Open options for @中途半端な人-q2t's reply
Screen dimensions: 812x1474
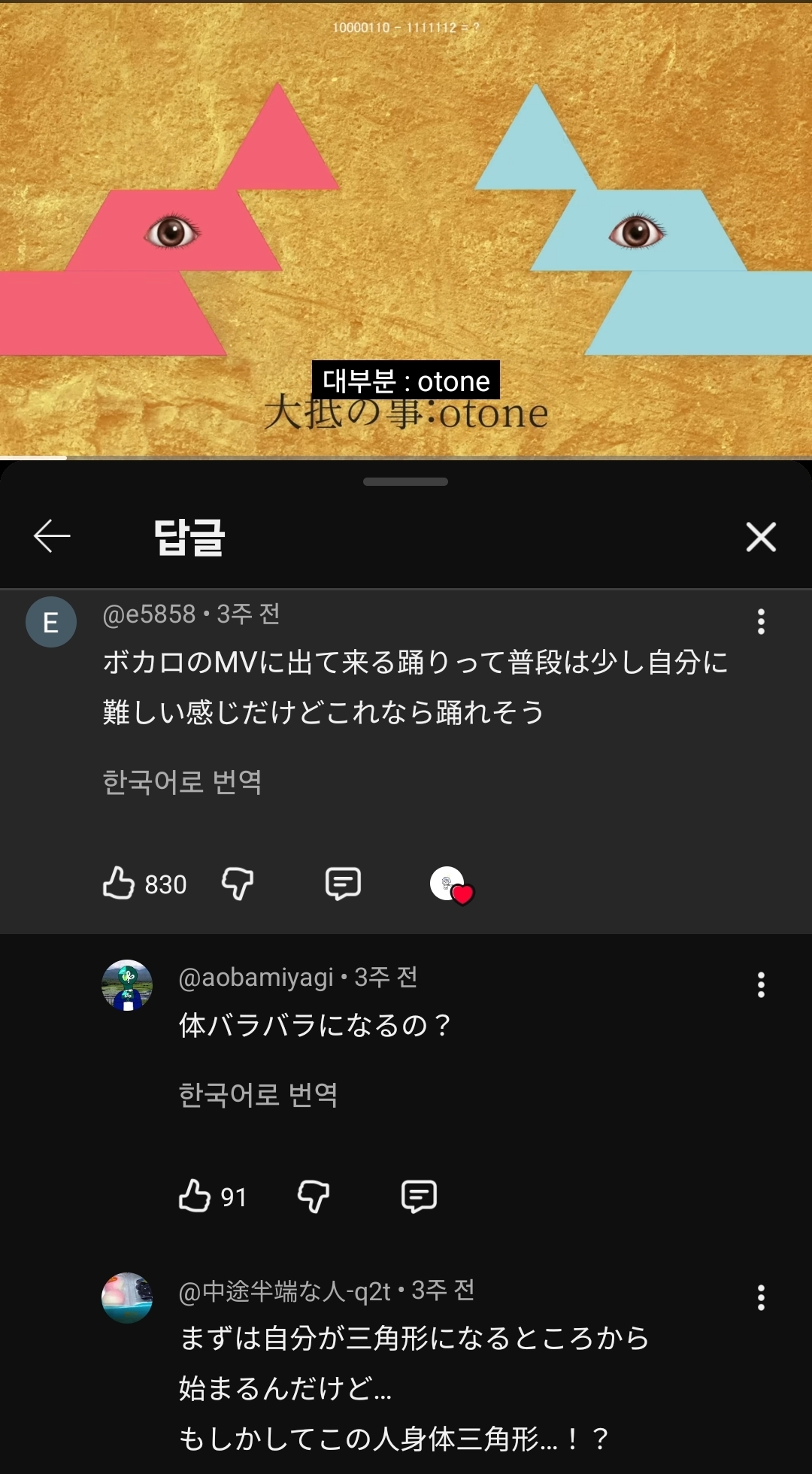pyautogui.click(x=761, y=1298)
